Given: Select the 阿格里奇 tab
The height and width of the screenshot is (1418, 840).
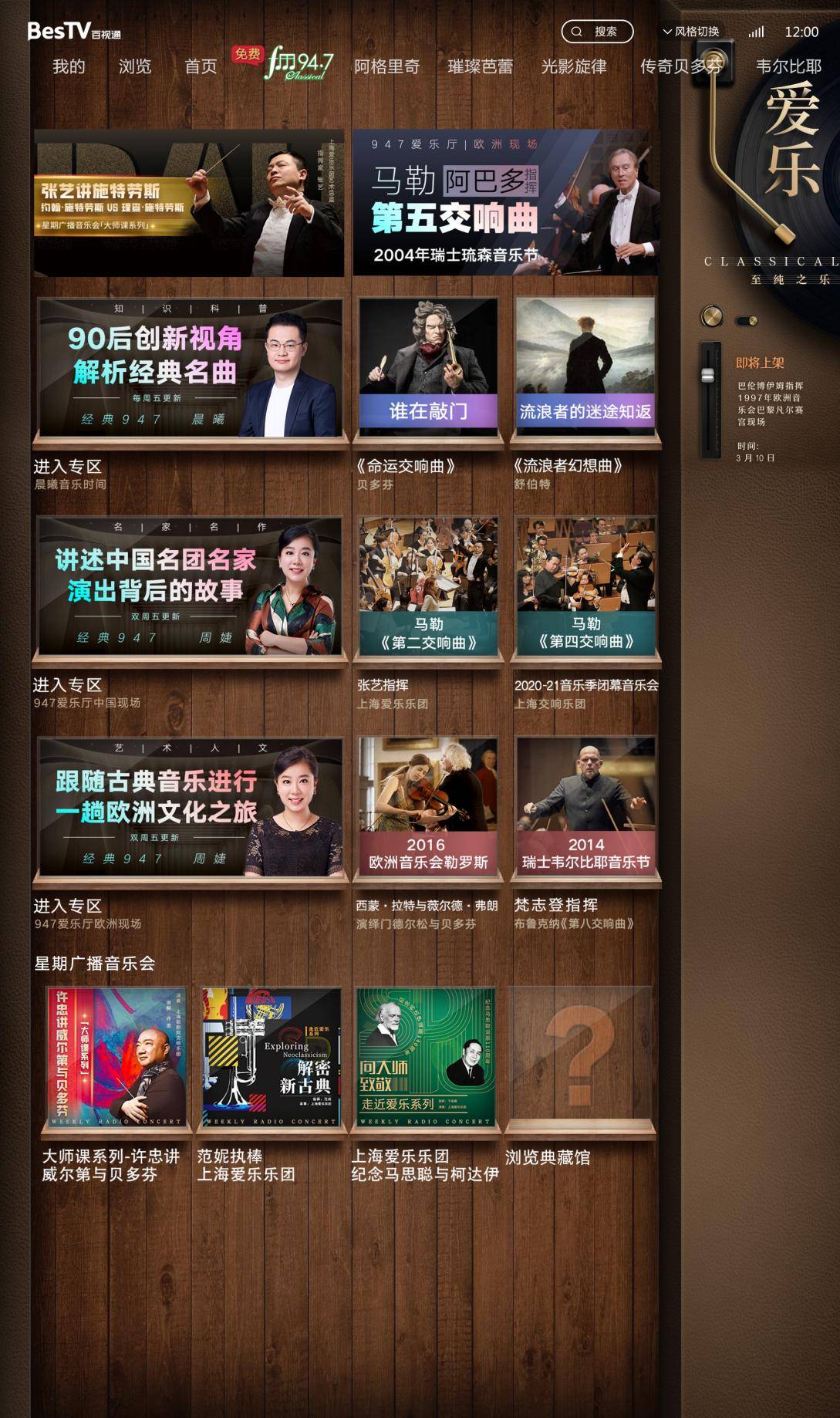Looking at the screenshot, I should 386,67.
